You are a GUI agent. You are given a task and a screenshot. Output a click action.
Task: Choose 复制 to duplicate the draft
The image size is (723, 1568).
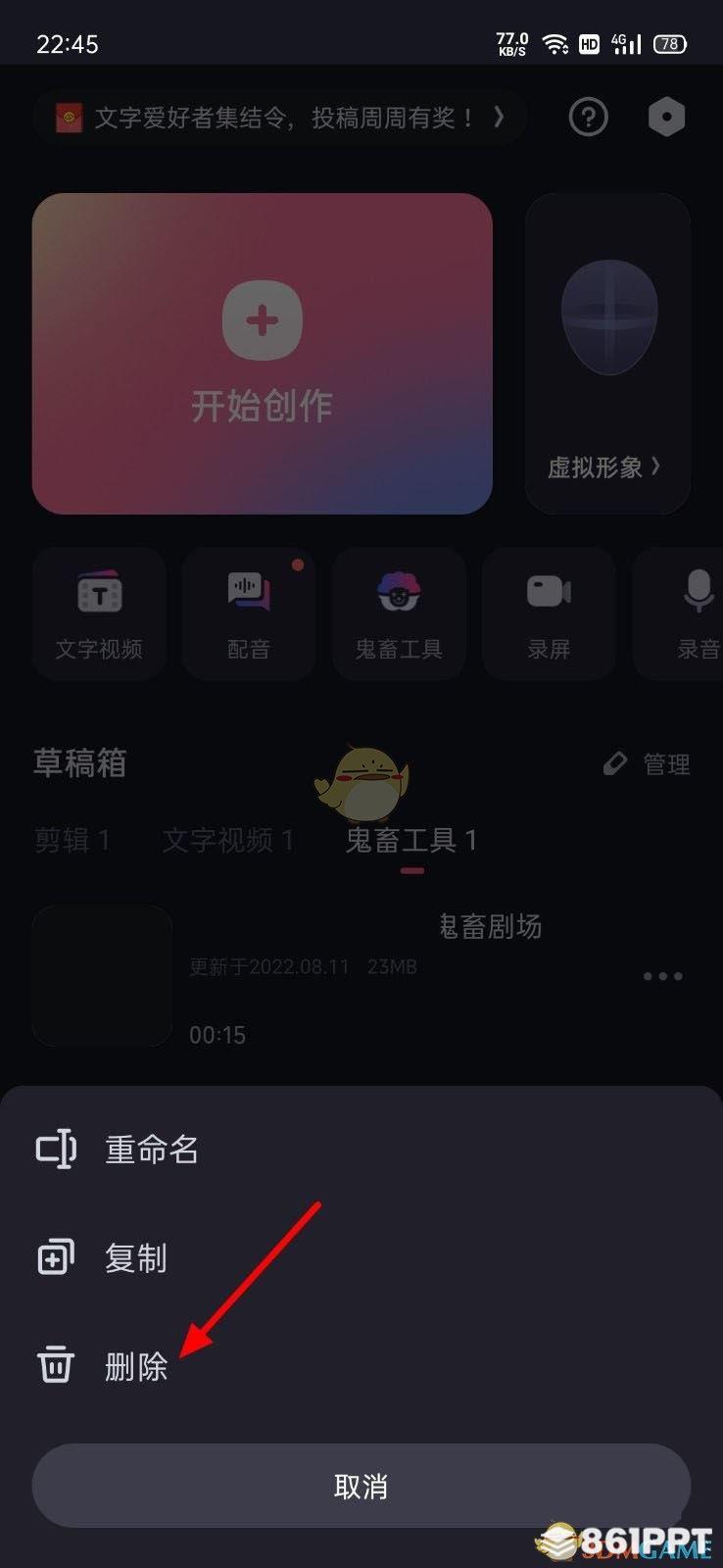tap(135, 1257)
